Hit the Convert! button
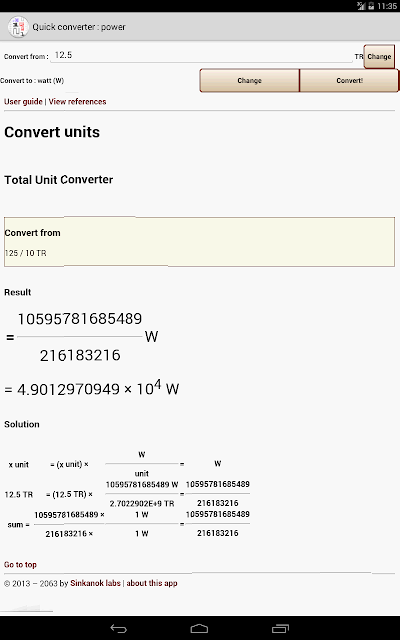Viewport: 400px width, 640px height. coord(349,80)
